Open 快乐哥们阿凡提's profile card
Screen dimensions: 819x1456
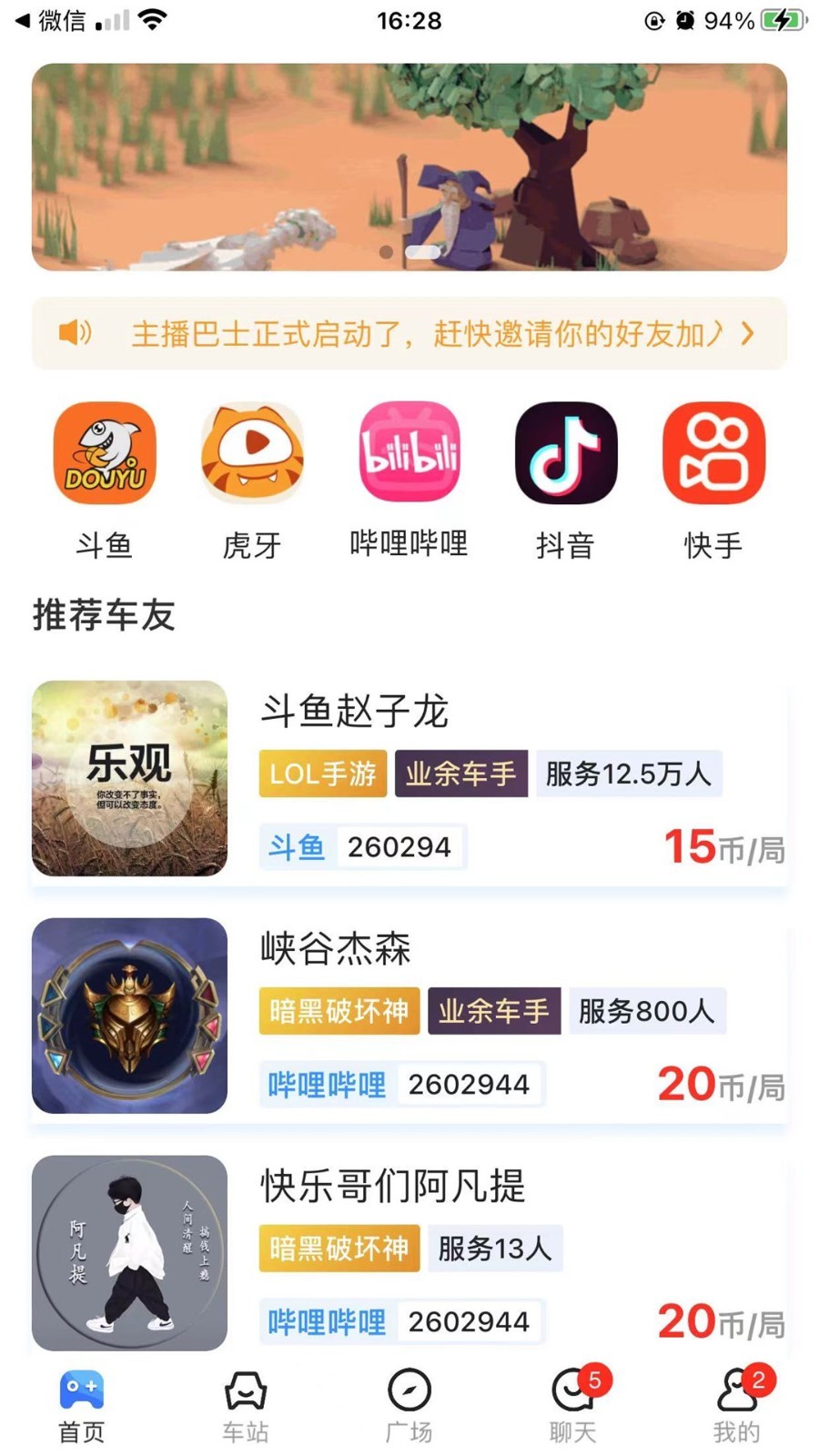click(409, 1252)
